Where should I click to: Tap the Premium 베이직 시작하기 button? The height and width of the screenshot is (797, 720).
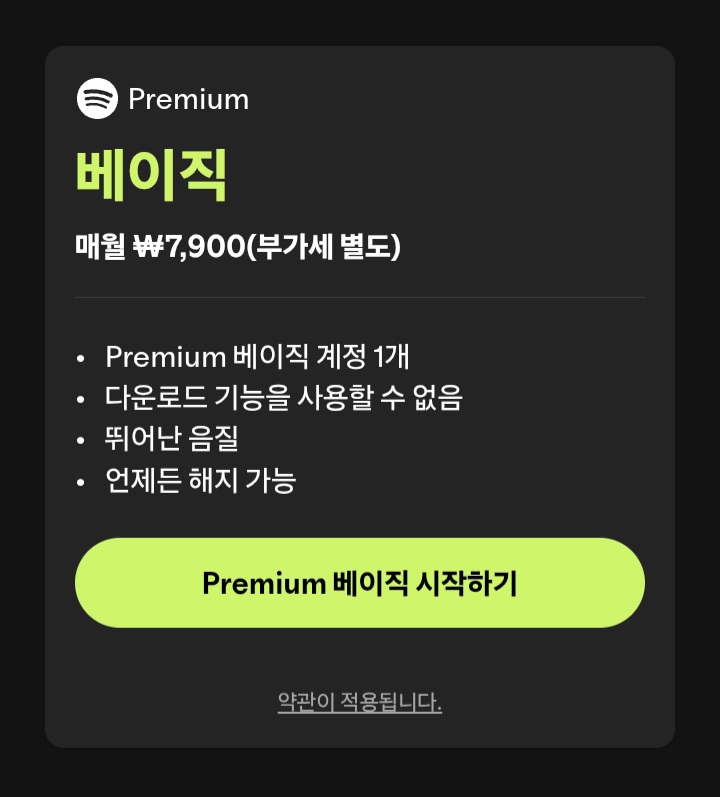[360, 583]
